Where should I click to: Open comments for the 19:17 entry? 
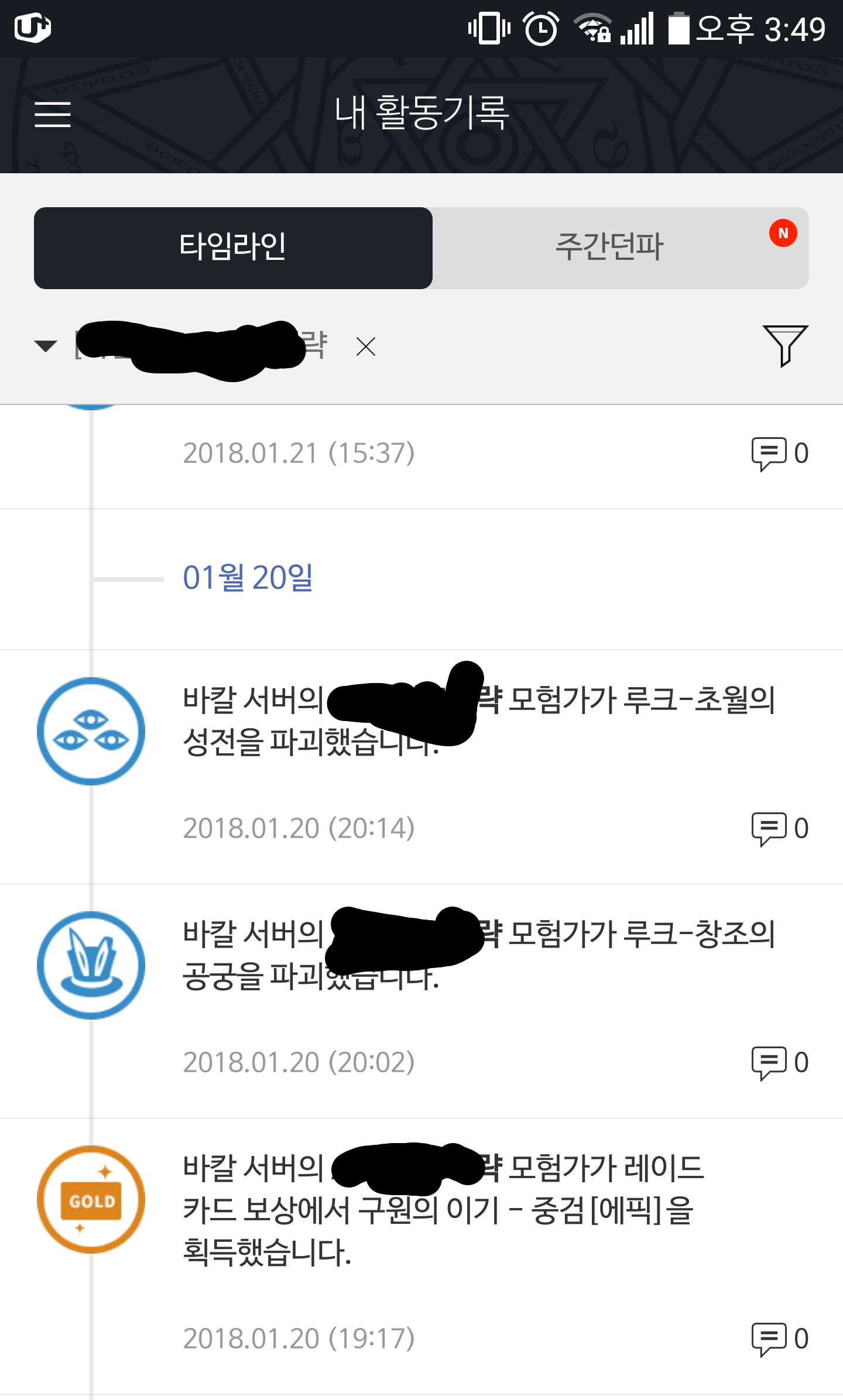click(780, 1339)
